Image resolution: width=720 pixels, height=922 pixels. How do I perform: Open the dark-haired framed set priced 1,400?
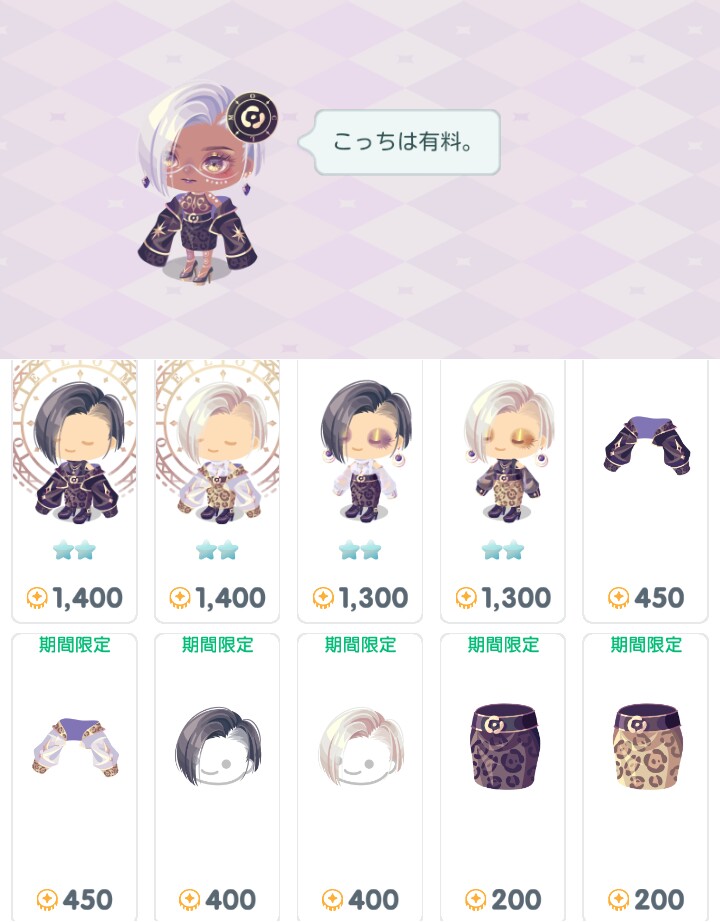74,470
